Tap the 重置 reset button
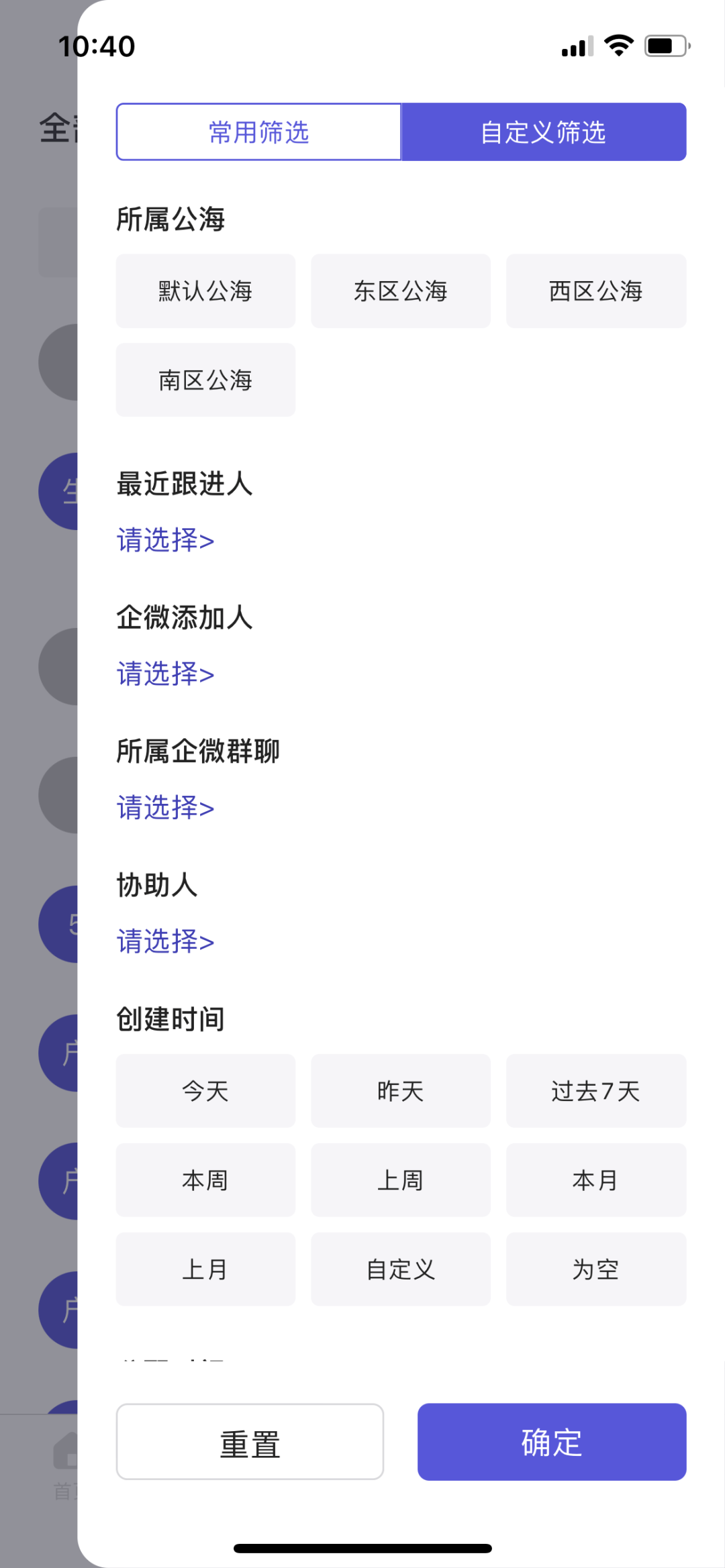Viewport: 725px width, 1568px height. (249, 1441)
